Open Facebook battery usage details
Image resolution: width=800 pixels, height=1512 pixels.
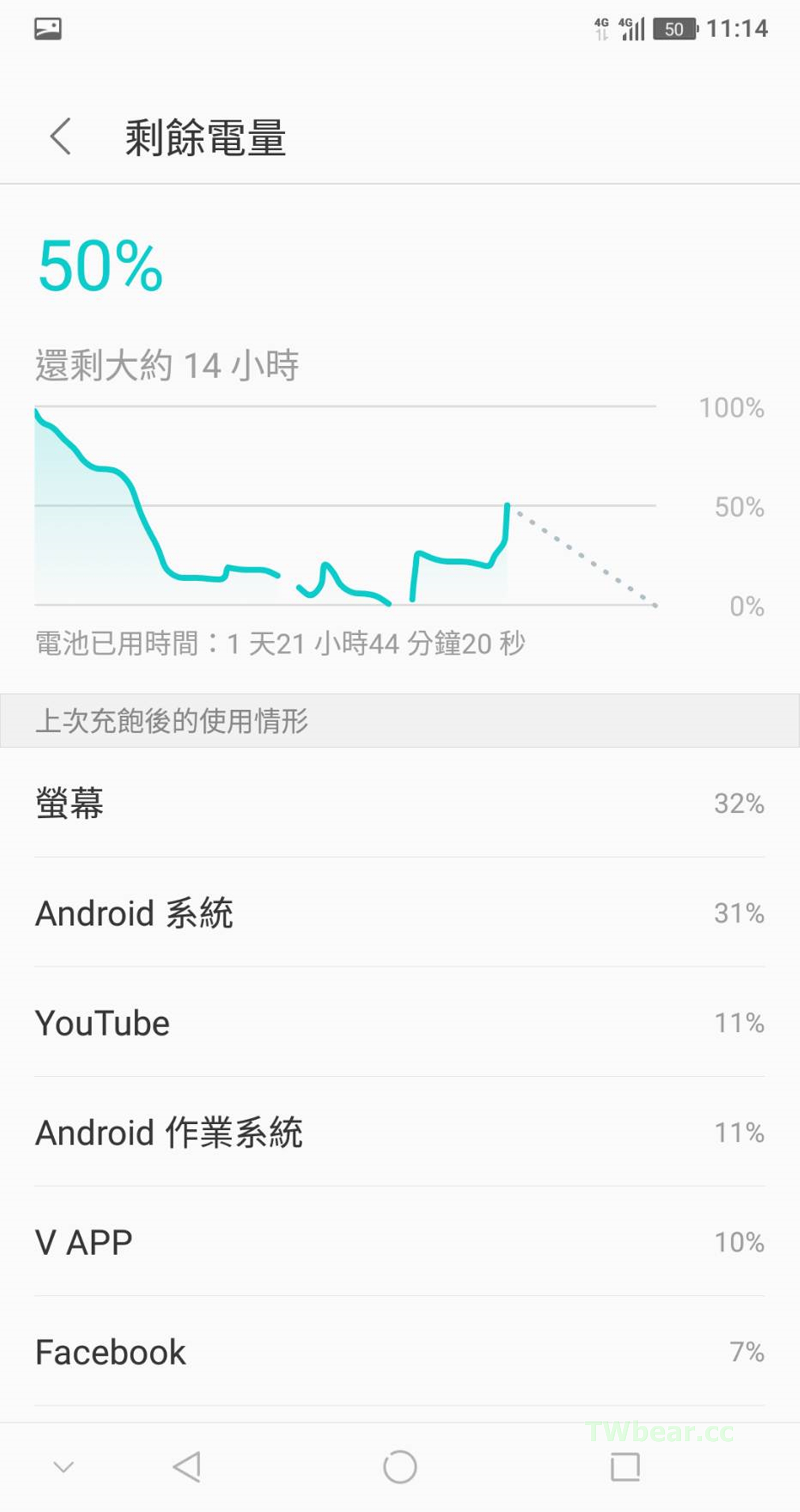tap(400, 1352)
